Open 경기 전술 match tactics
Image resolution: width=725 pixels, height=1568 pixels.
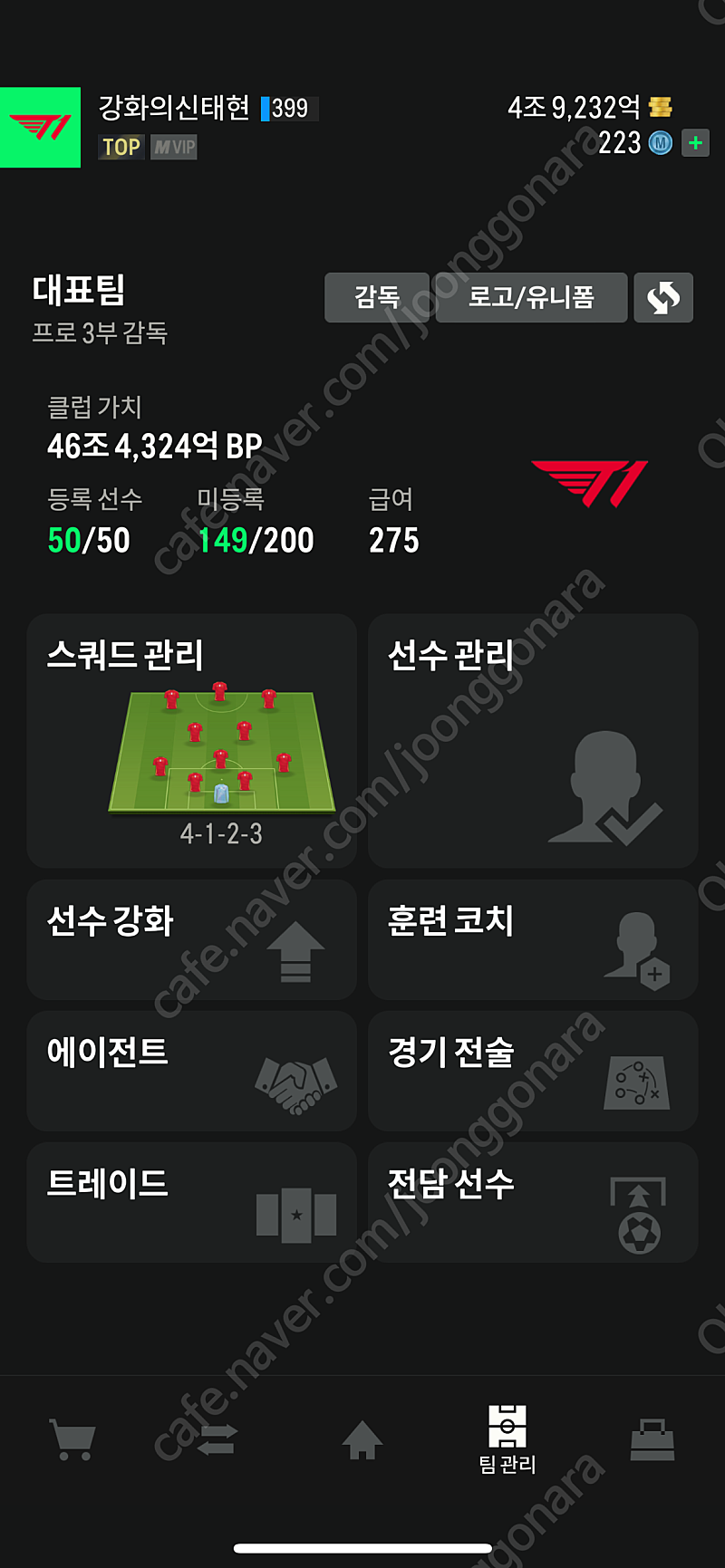coord(533,1071)
